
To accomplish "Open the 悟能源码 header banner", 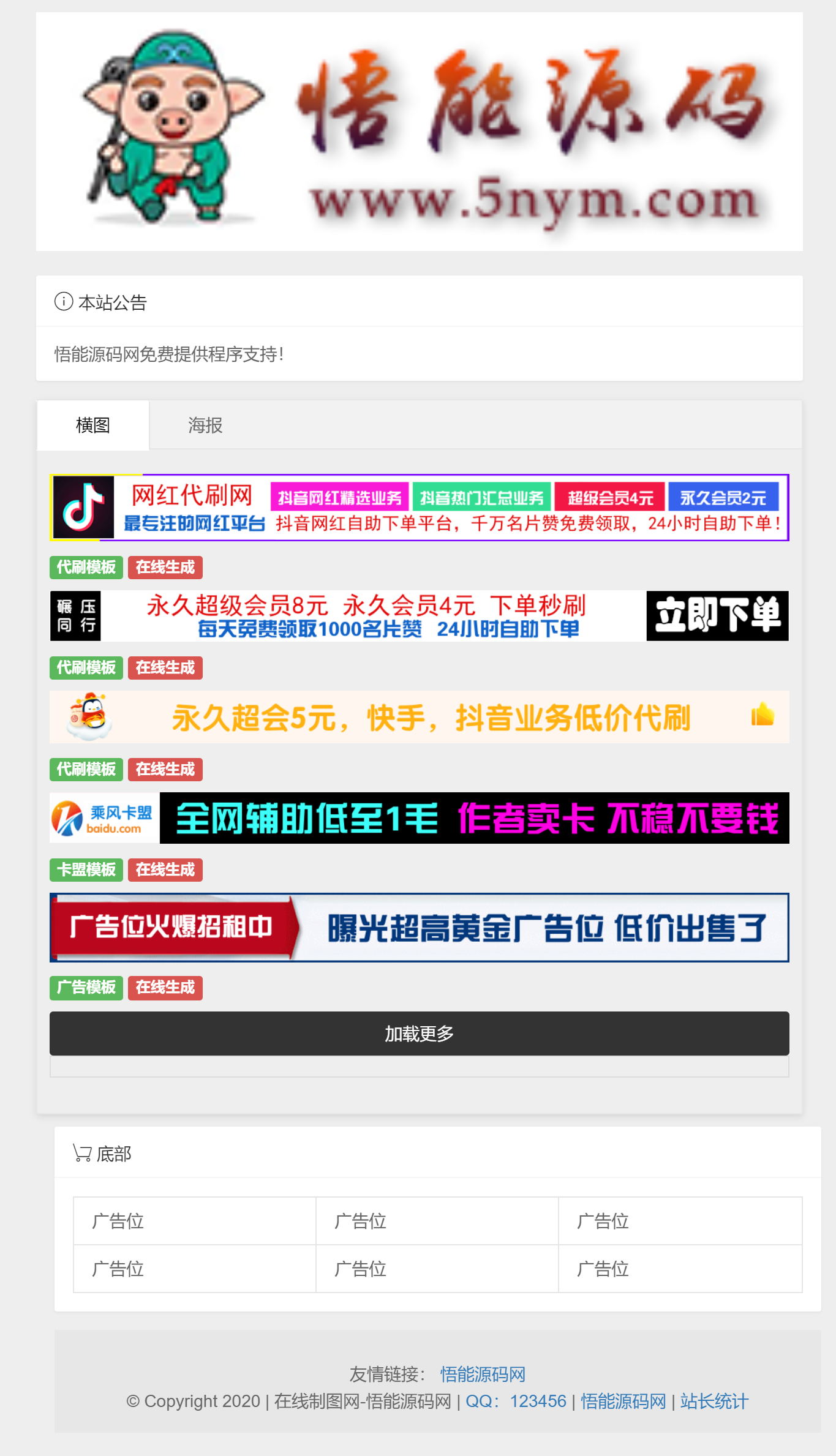I will coord(420,132).
